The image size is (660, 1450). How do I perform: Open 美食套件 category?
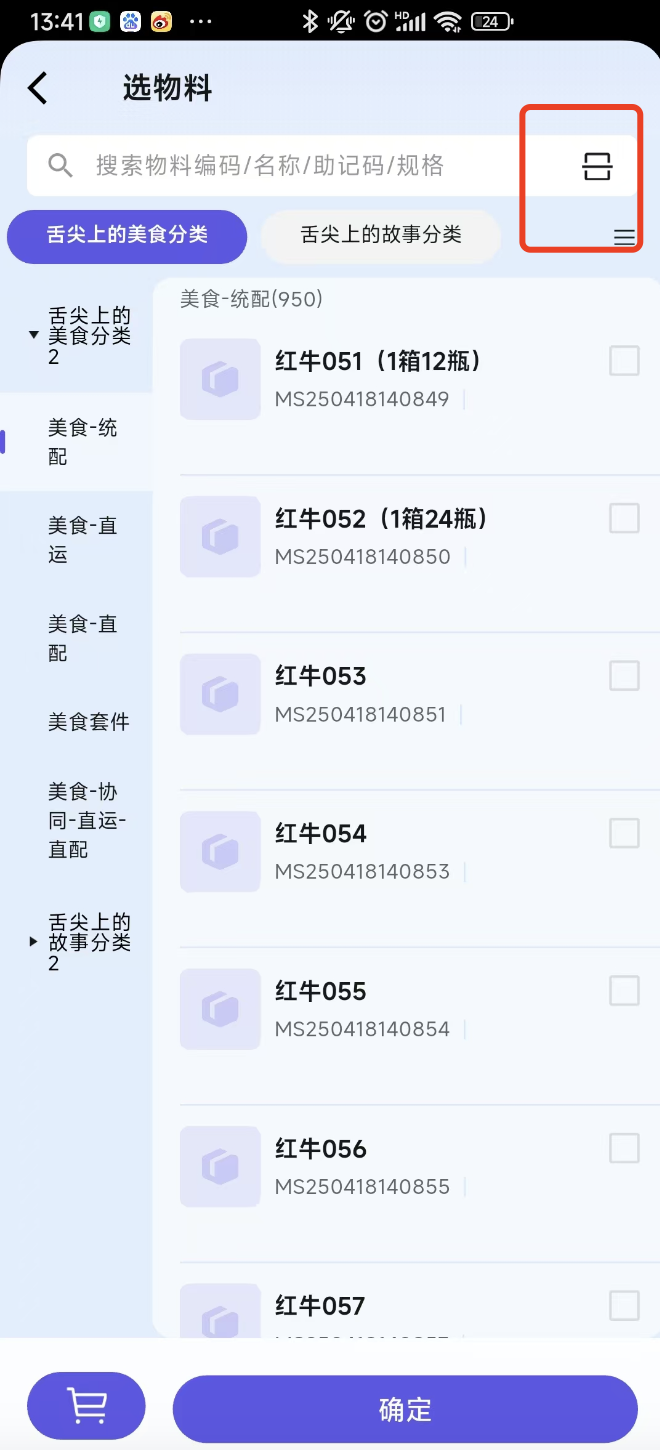point(88,722)
